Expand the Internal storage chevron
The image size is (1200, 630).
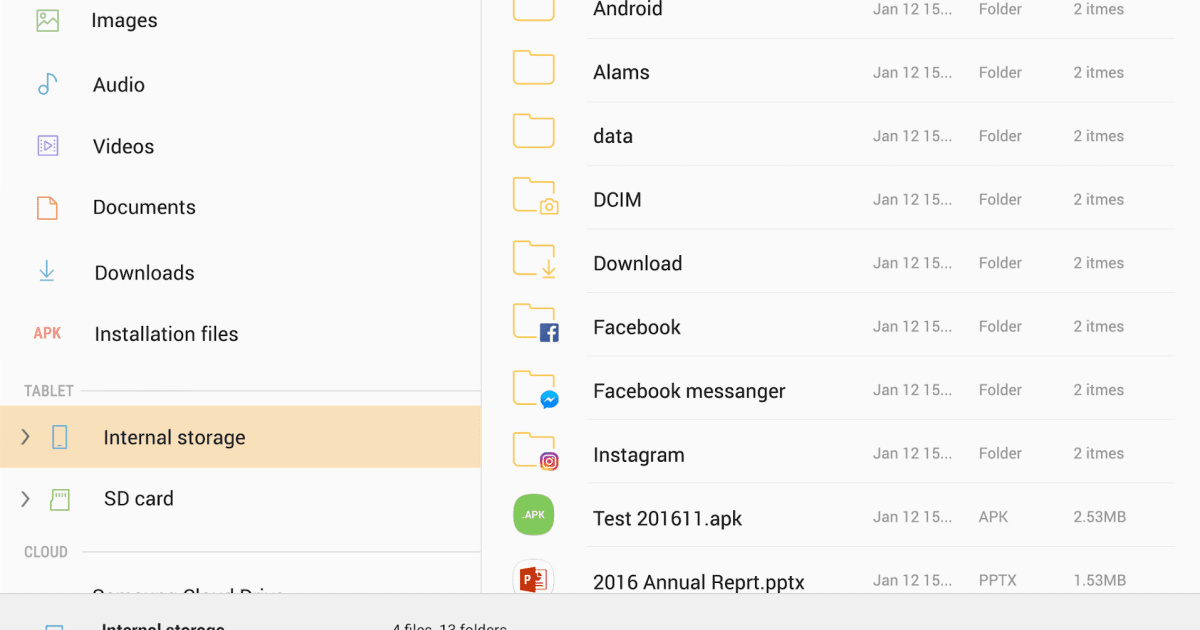(25, 437)
